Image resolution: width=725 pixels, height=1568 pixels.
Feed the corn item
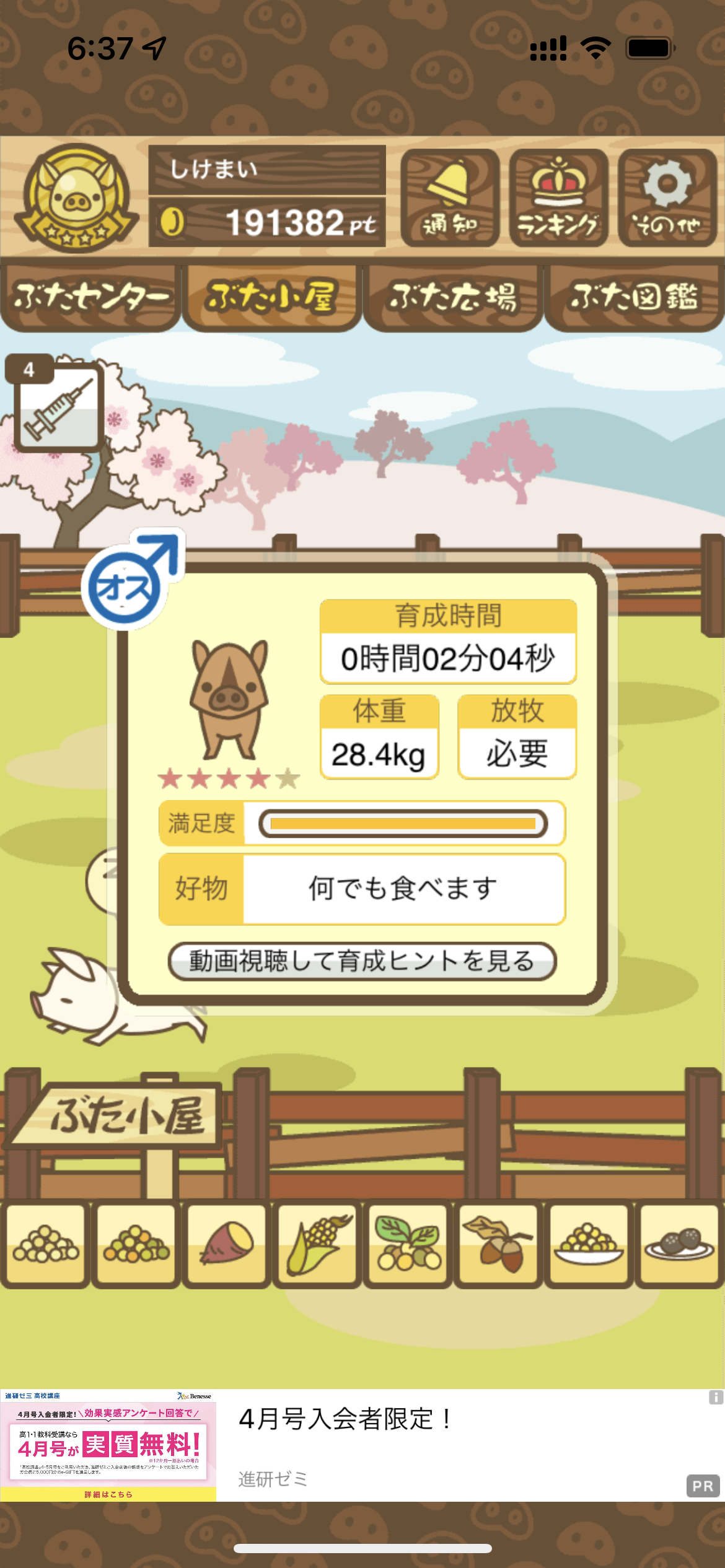[317, 1244]
